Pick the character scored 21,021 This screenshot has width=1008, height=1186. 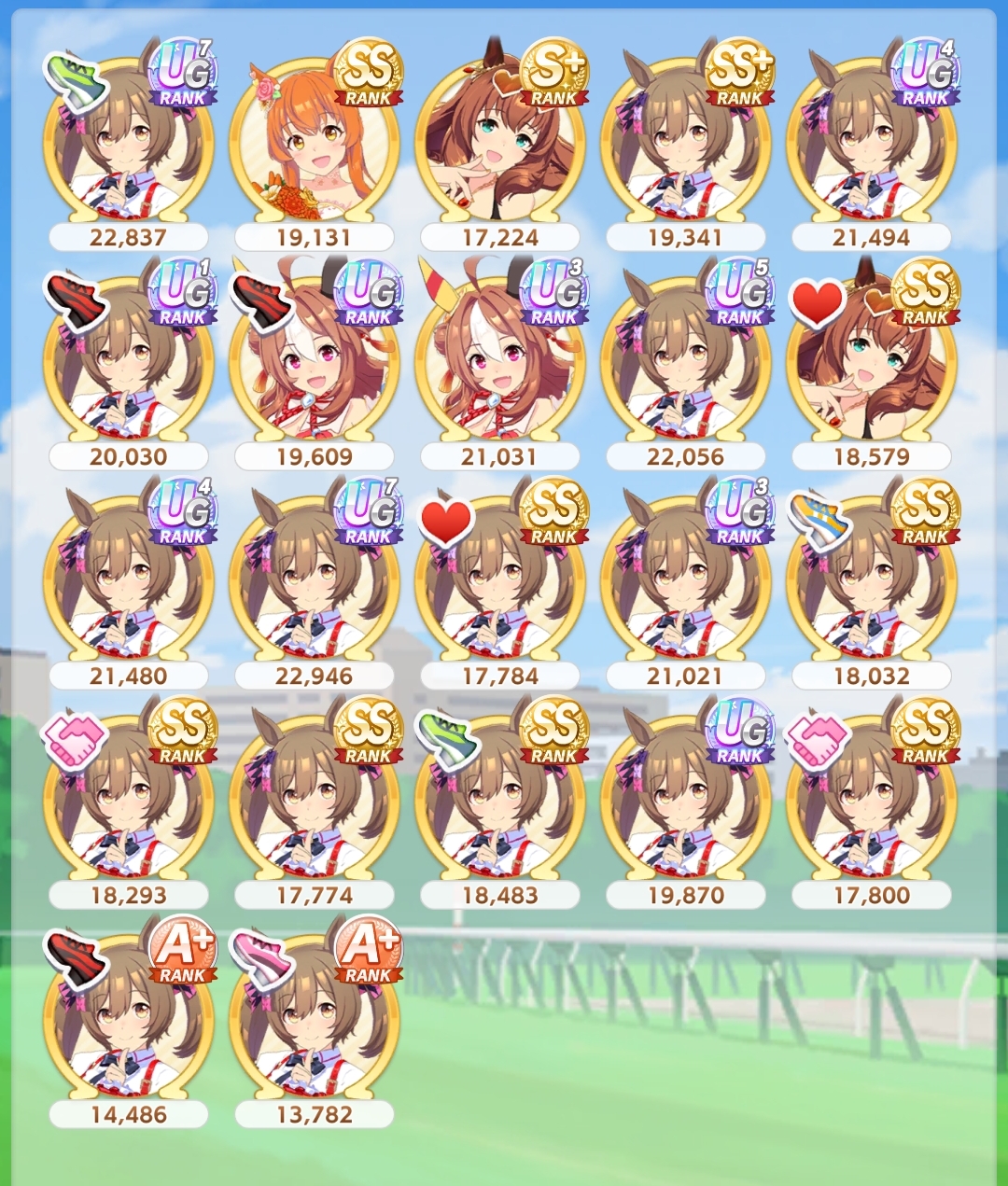point(685,583)
